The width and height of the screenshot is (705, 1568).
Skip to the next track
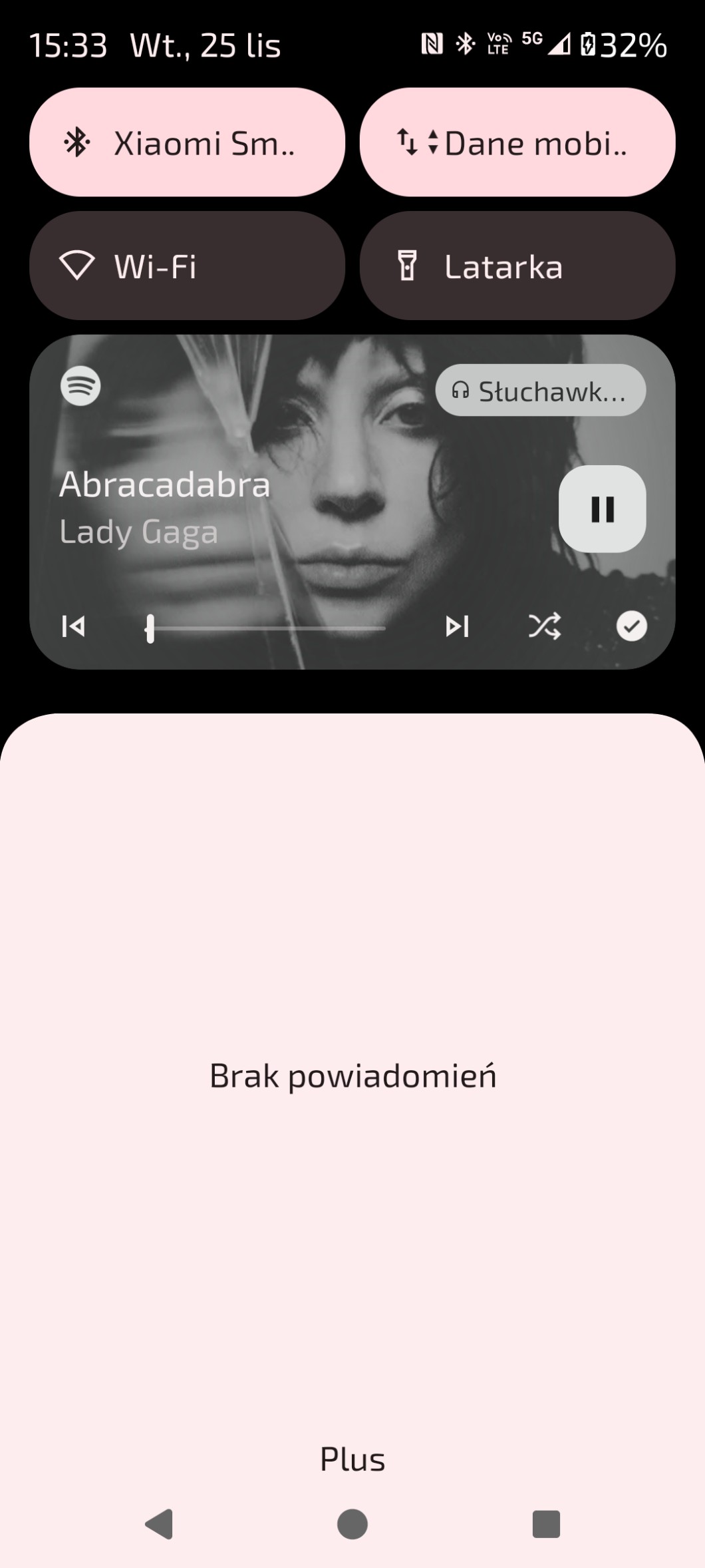click(457, 626)
